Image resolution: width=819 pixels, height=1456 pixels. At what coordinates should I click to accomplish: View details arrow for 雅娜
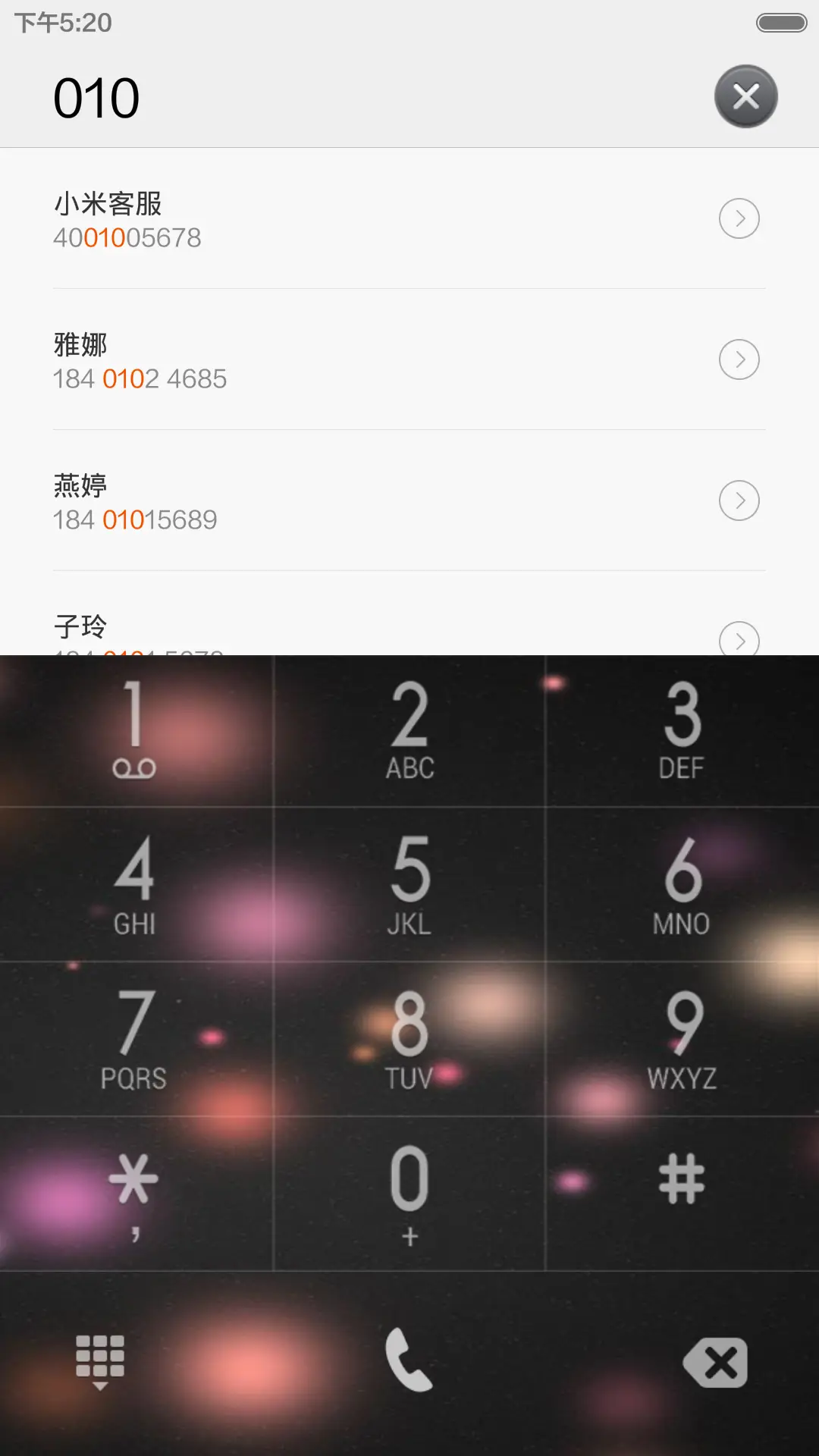[x=739, y=359]
